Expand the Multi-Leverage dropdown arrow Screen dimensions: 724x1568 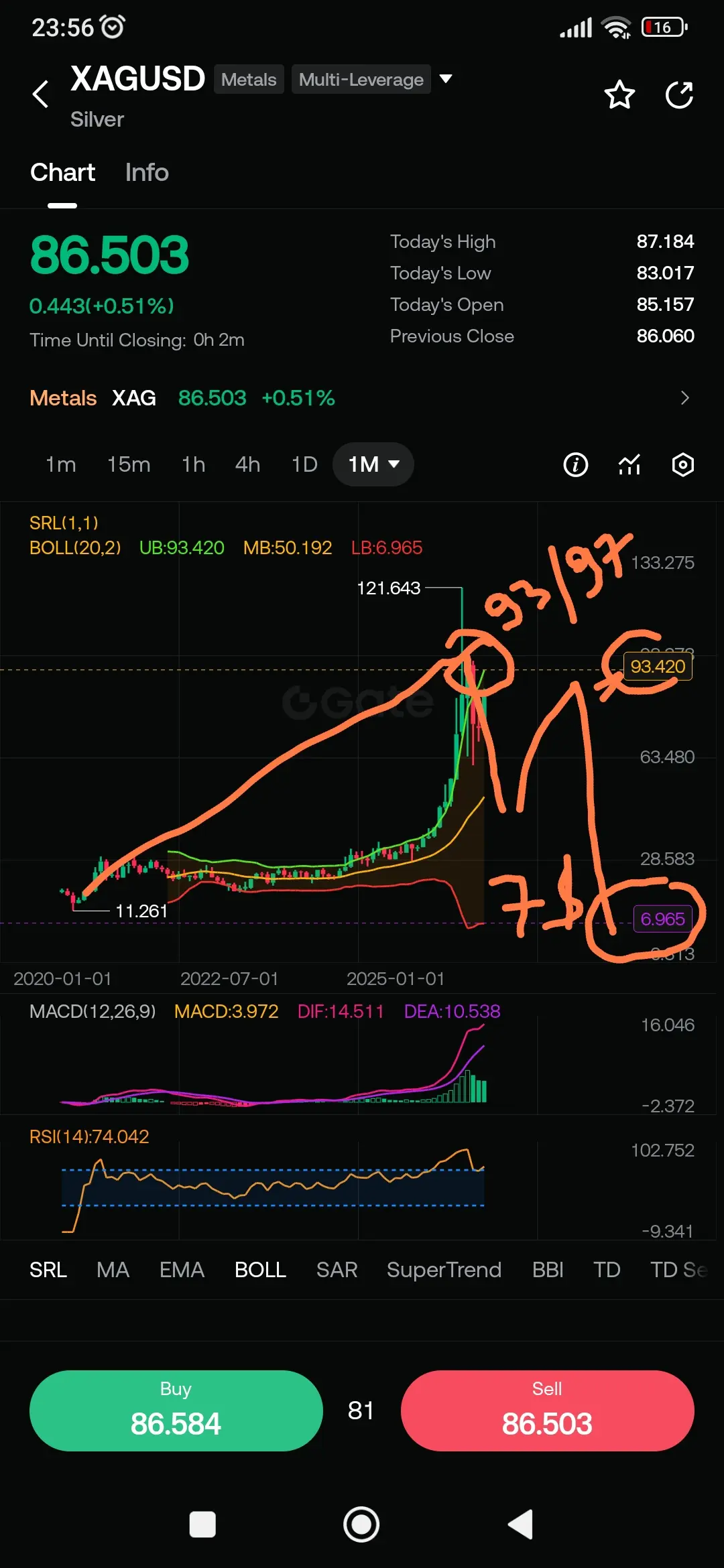[x=446, y=79]
